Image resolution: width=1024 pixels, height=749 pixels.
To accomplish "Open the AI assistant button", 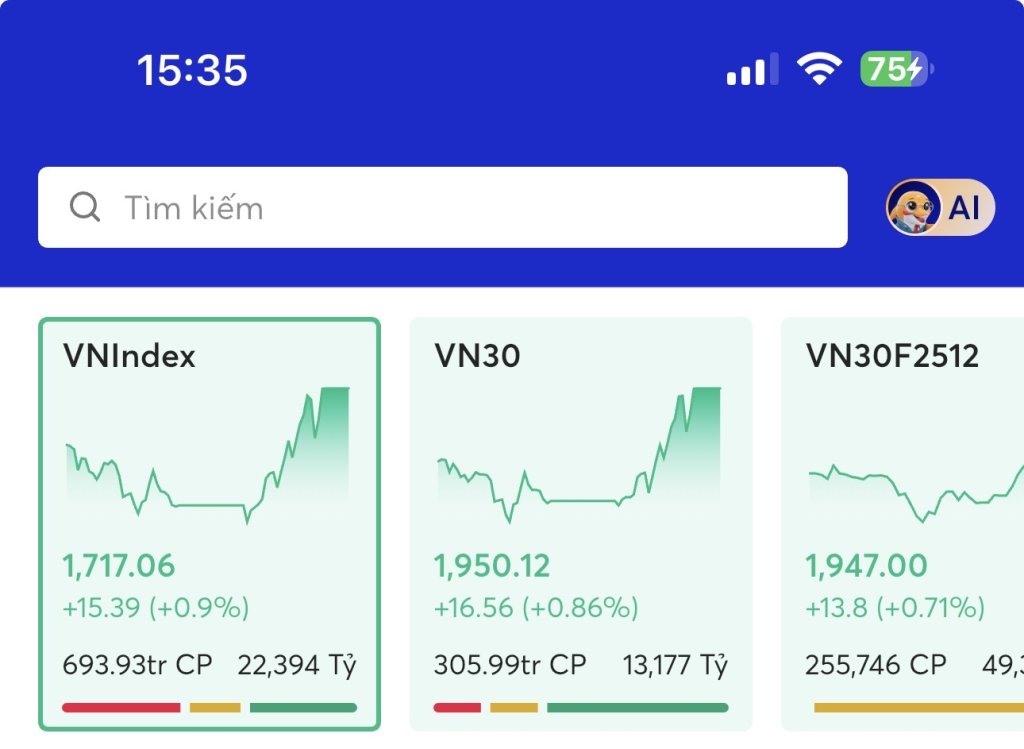I will pyautogui.click(x=939, y=207).
